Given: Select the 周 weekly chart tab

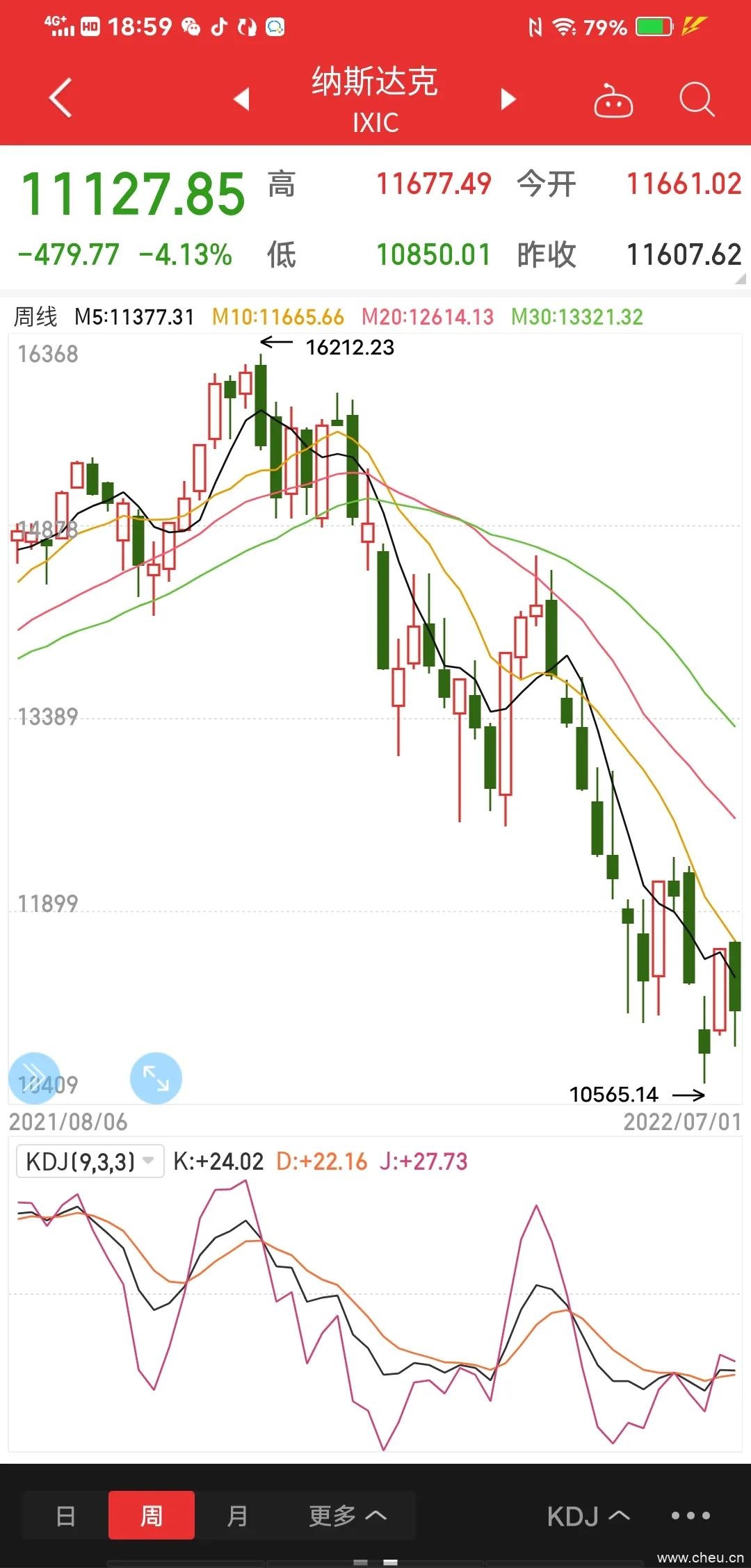Looking at the screenshot, I should (151, 1516).
